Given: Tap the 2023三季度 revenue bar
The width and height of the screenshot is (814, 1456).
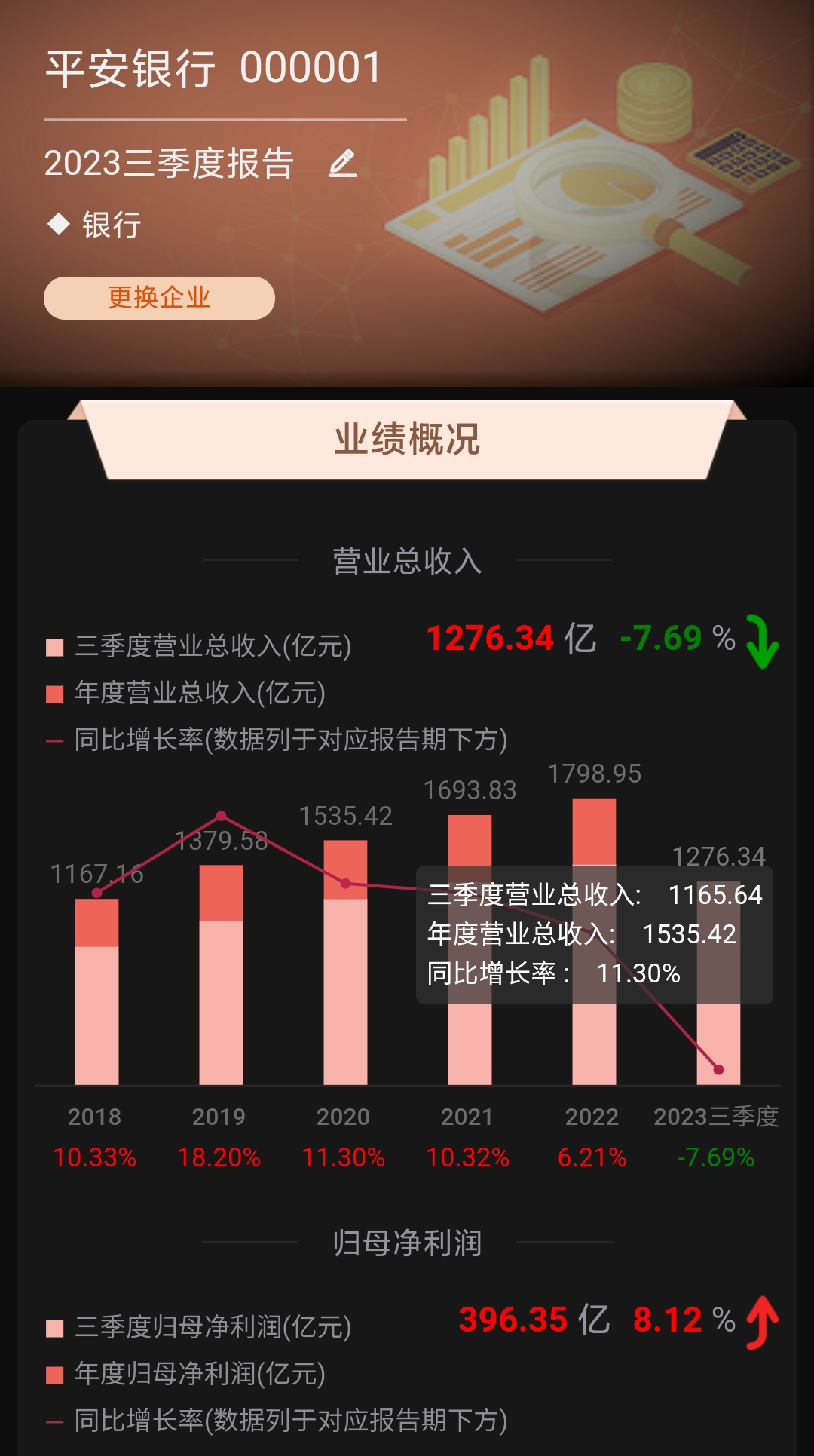Looking at the screenshot, I should [x=718, y=983].
